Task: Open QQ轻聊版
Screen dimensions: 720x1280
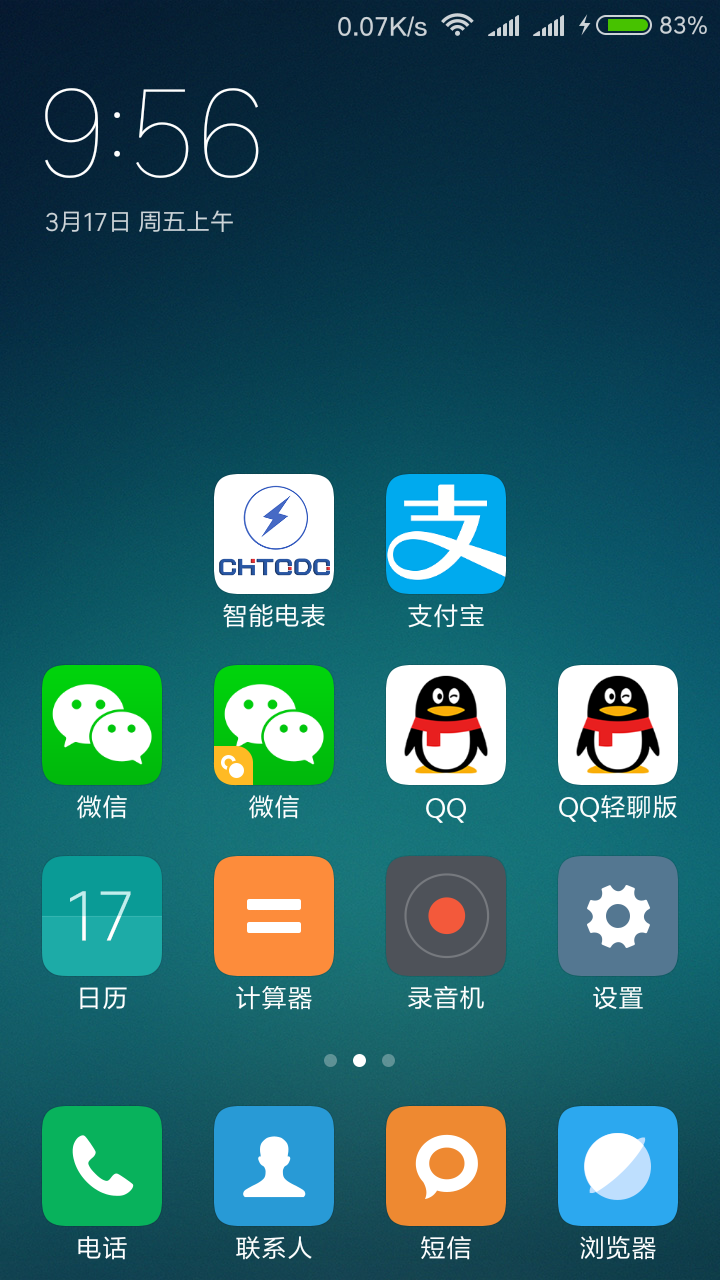Action: coord(618,725)
